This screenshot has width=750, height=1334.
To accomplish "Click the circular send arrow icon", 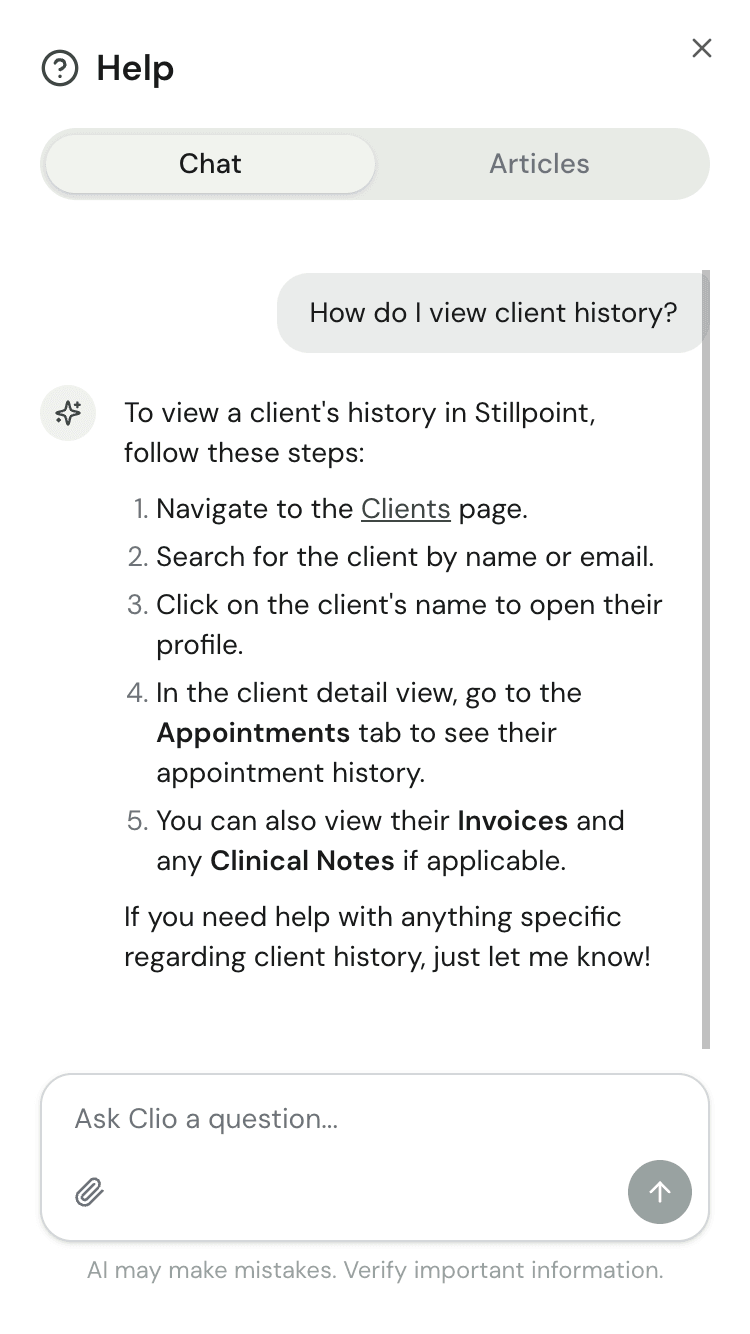I will (x=660, y=1192).
